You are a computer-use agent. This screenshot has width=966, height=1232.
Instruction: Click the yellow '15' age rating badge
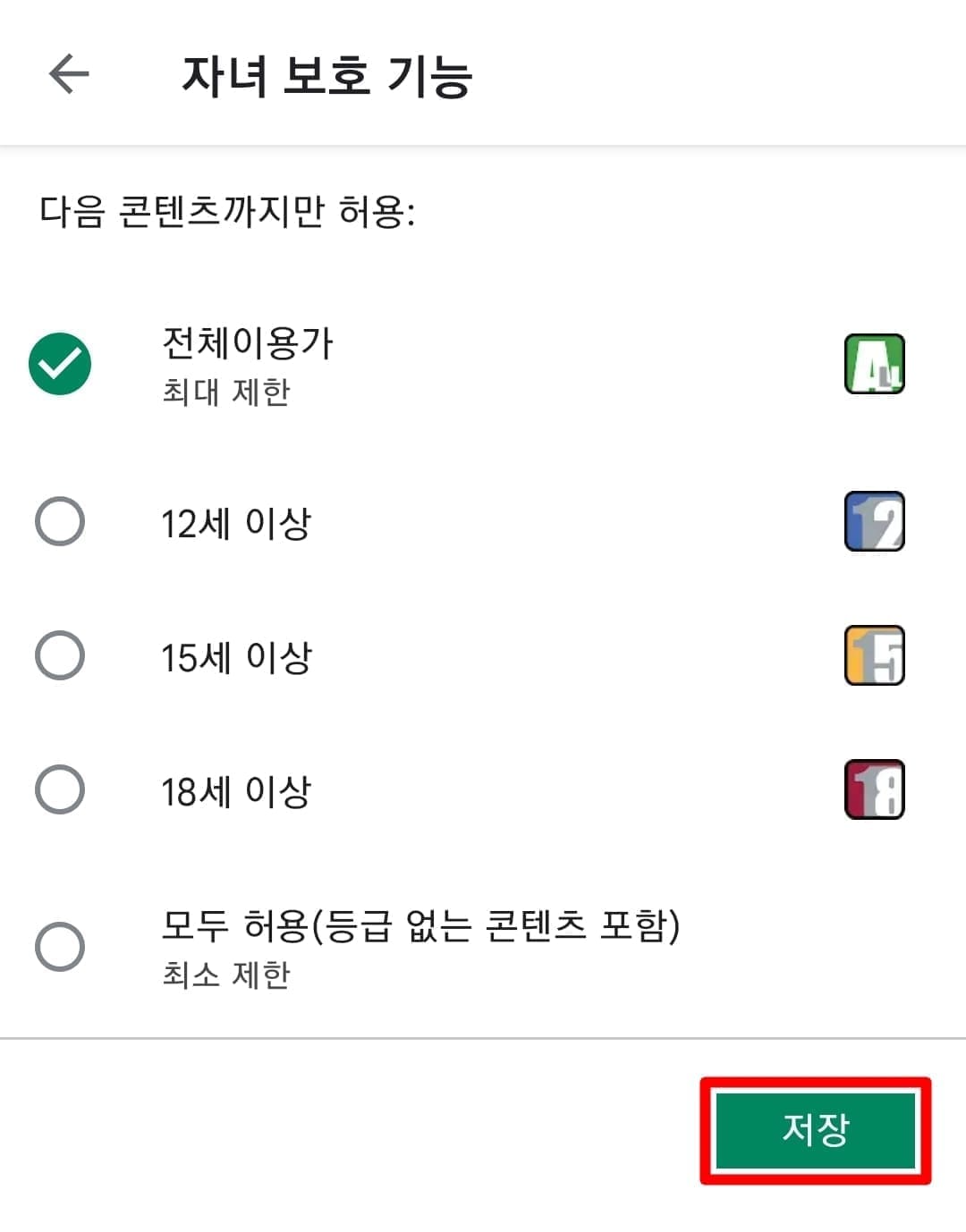[875, 655]
